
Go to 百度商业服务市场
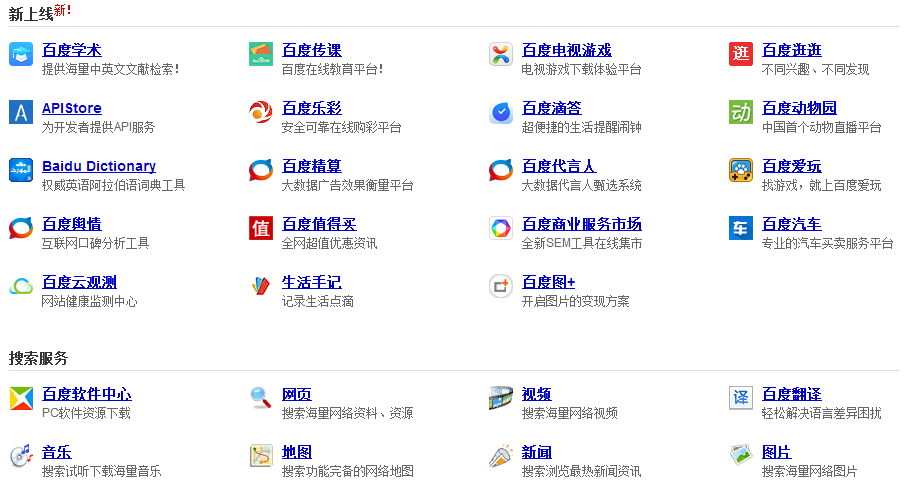tap(581, 224)
